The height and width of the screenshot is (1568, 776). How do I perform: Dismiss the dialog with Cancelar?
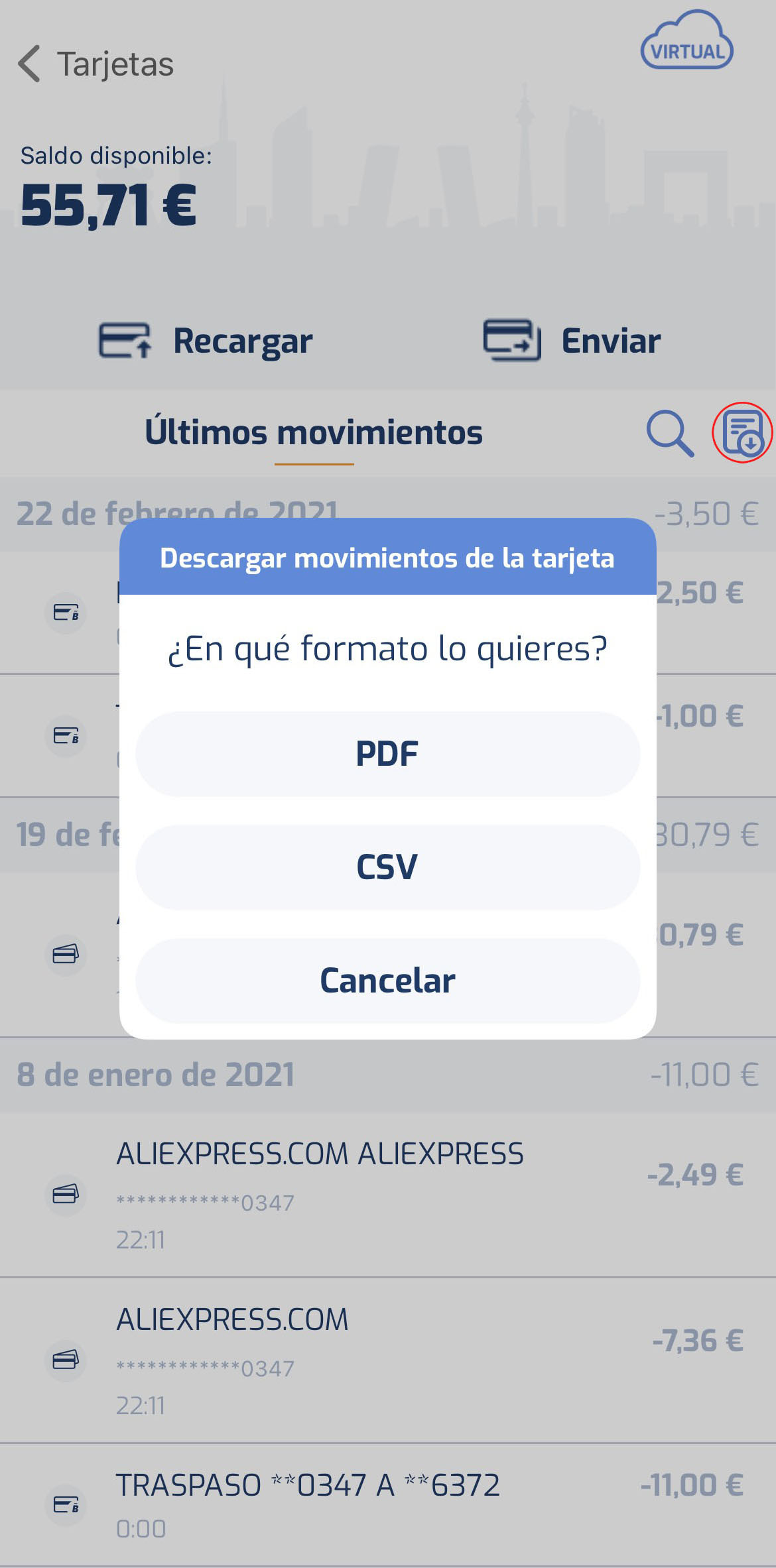click(x=387, y=981)
